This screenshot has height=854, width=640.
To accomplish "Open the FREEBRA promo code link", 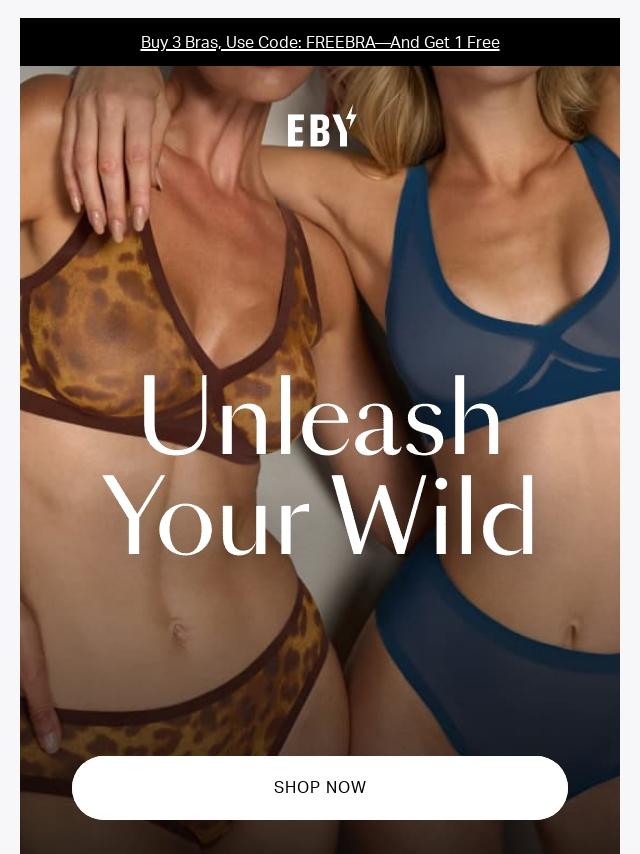I will [320, 42].
